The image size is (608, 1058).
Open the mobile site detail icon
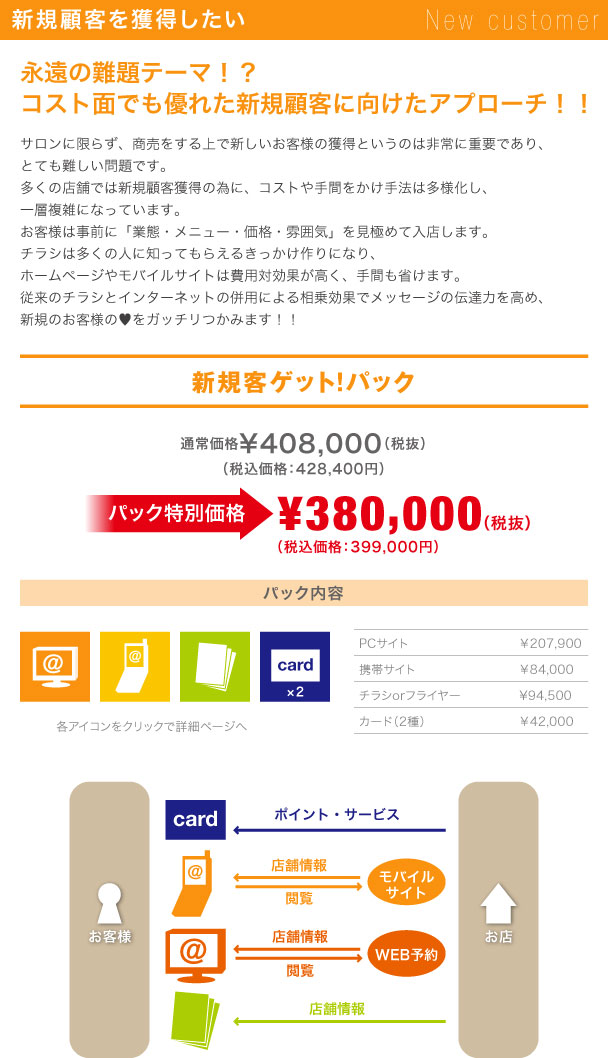(x=135, y=667)
